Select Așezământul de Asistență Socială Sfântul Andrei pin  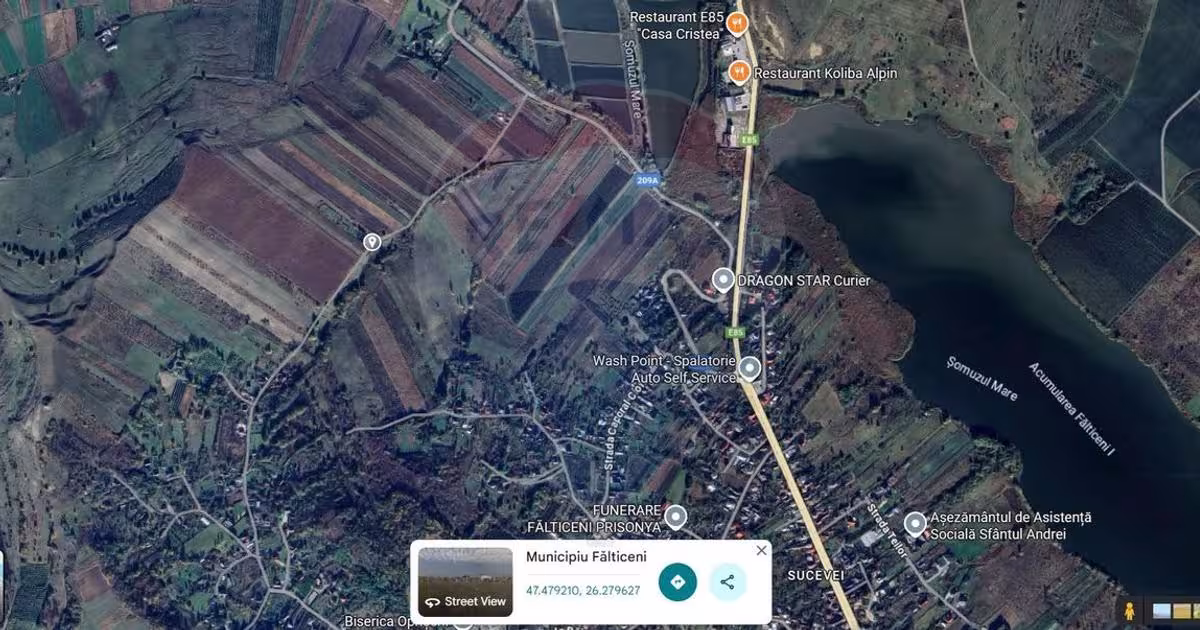pyautogui.click(x=915, y=524)
